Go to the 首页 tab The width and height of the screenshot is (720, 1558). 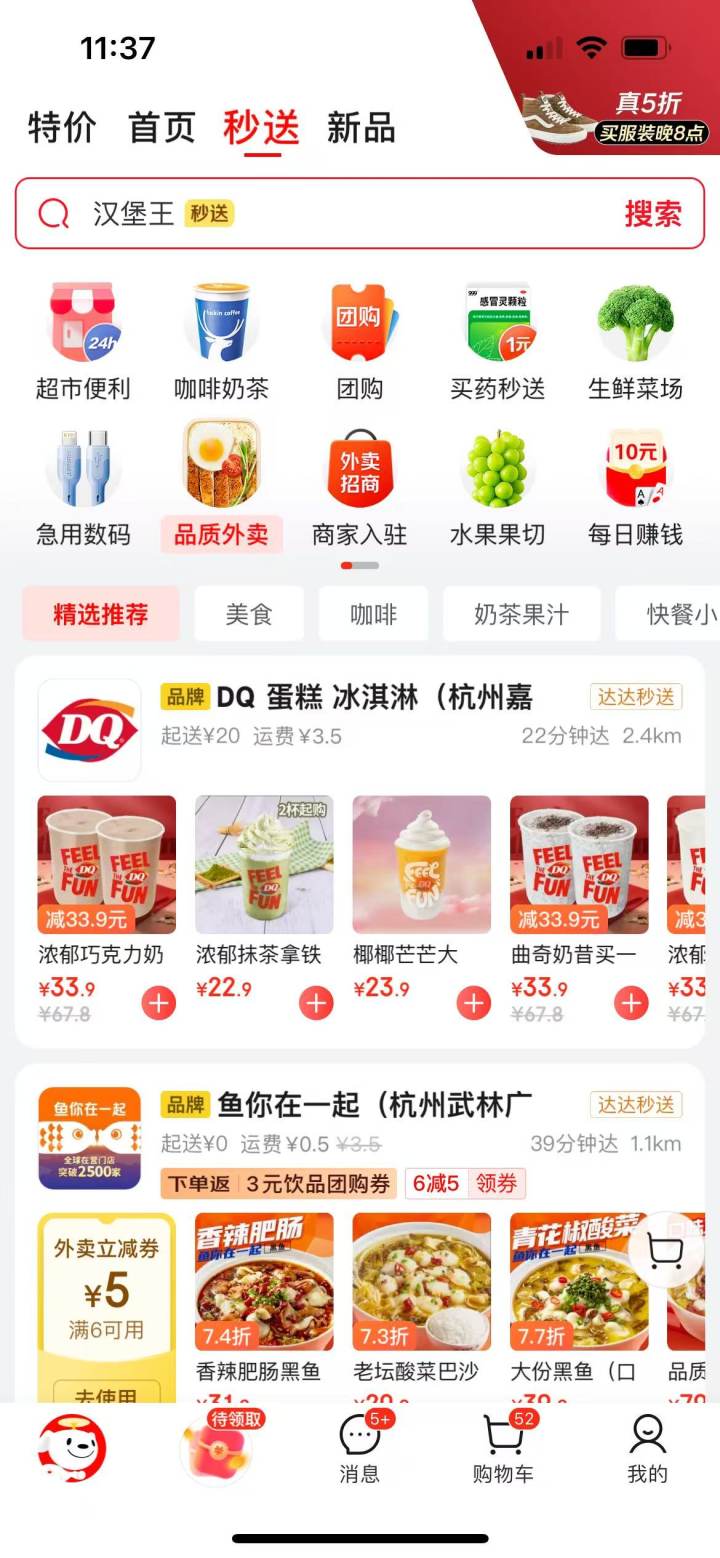[162, 129]
